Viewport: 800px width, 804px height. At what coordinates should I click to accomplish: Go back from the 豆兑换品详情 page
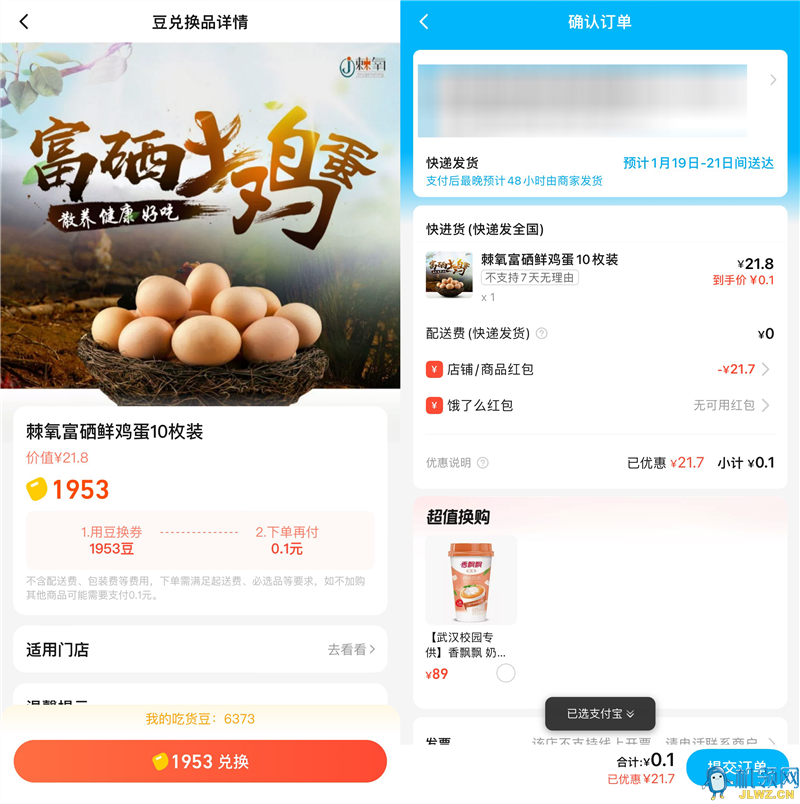[x=24, y=22]
